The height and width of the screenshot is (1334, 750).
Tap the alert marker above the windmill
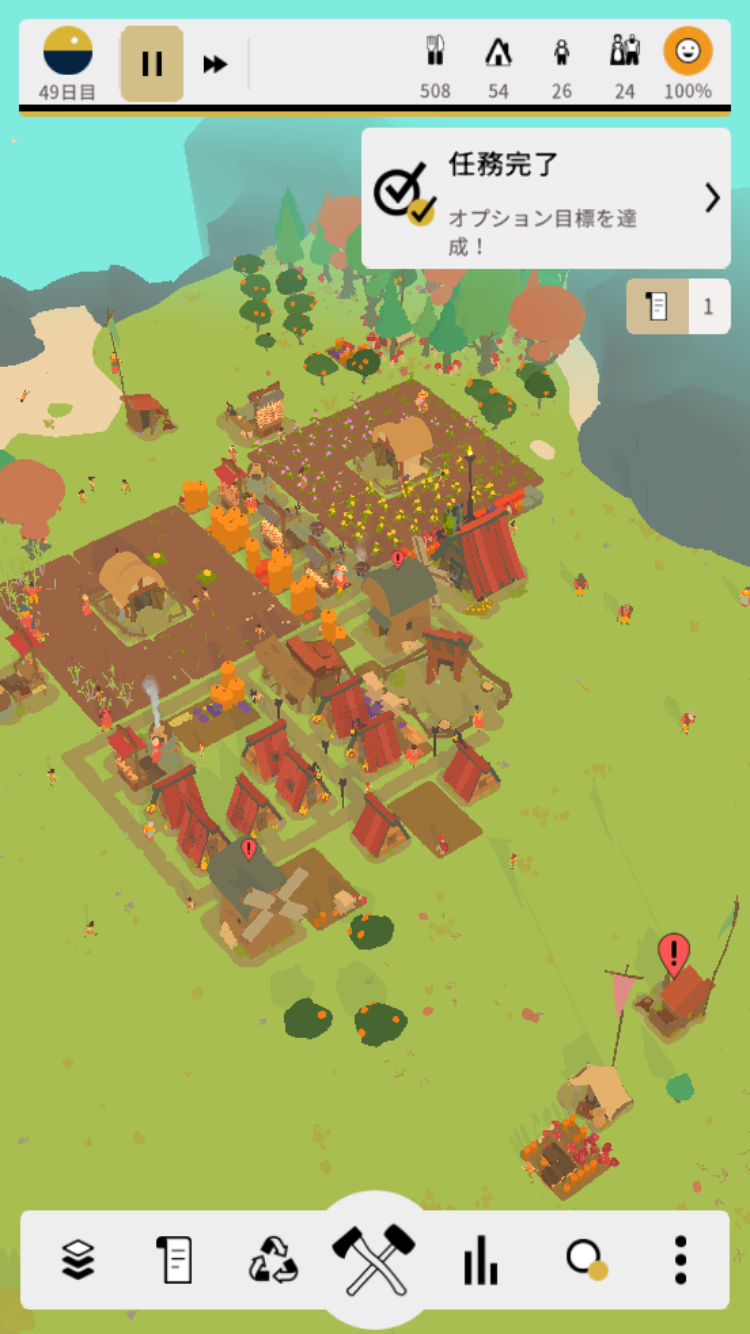249,849
